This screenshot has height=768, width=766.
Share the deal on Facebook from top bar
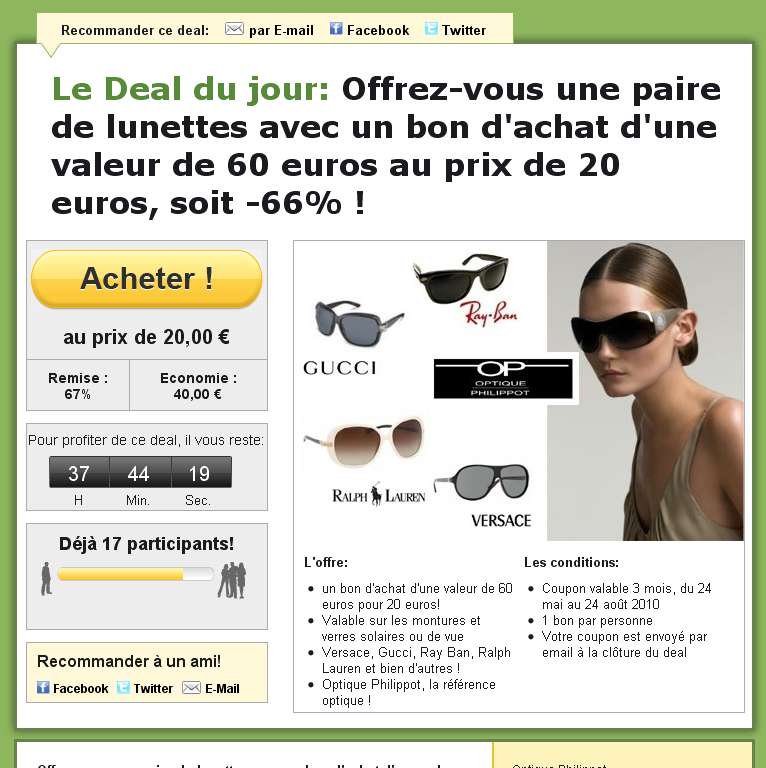[x=370, y=30]
